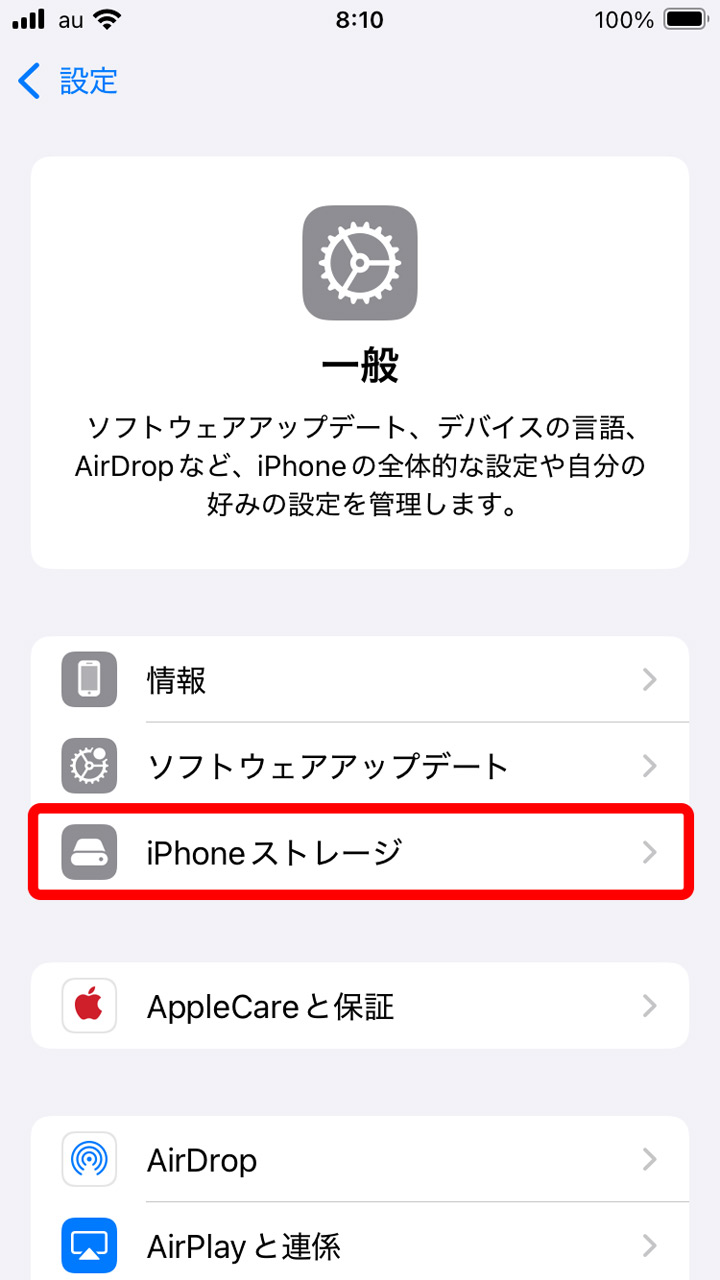Tap the iPhoneストレージ drive icon

click(89, 853)
